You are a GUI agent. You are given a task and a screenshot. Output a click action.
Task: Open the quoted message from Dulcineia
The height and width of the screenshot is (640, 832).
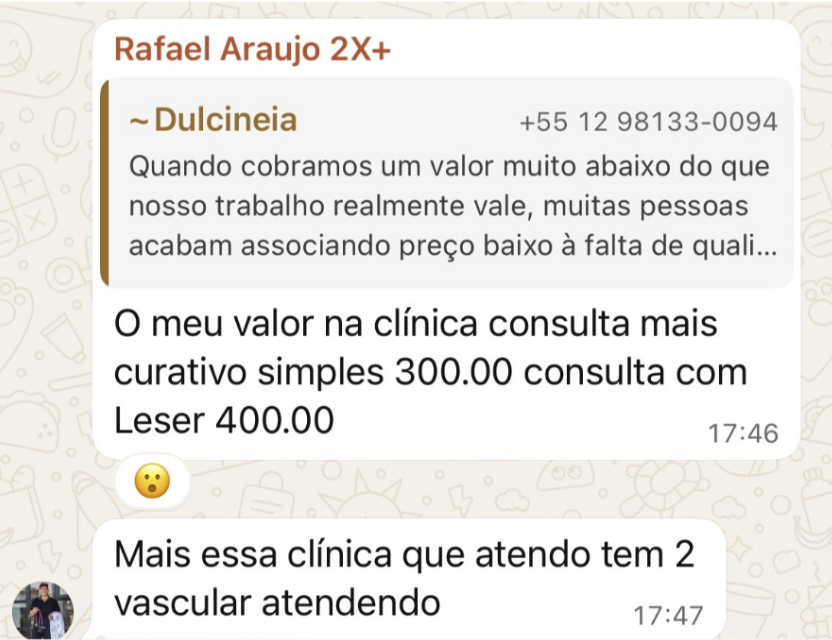coord(447,183)
